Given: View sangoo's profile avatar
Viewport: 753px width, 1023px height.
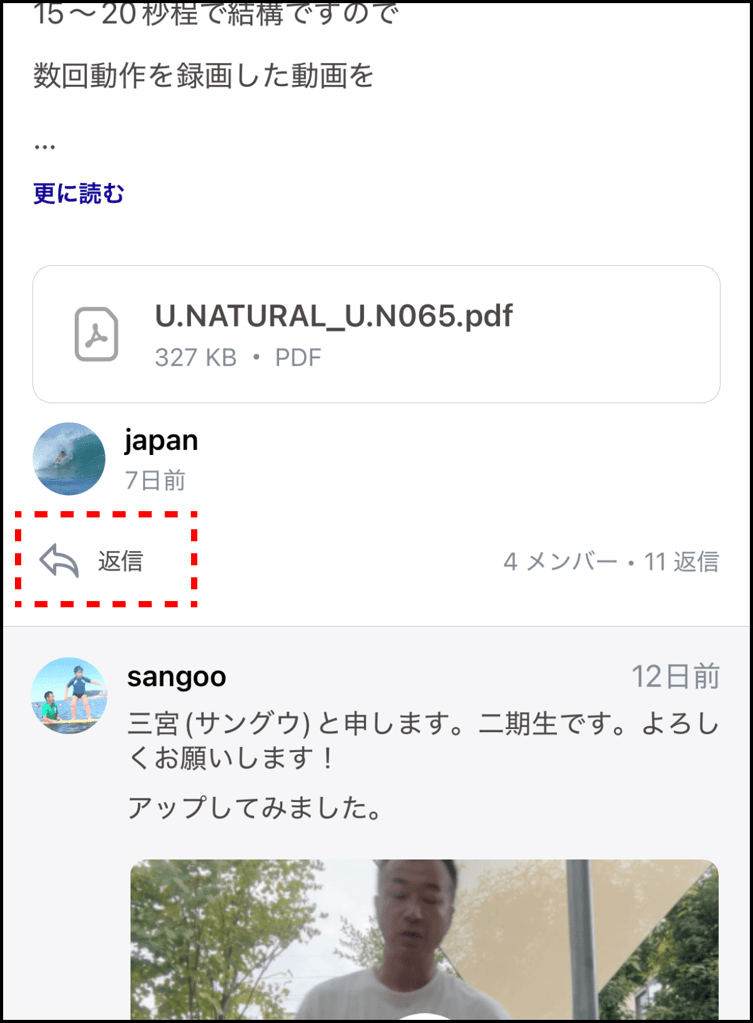Looking at the screenshot, I should [69, 693].
